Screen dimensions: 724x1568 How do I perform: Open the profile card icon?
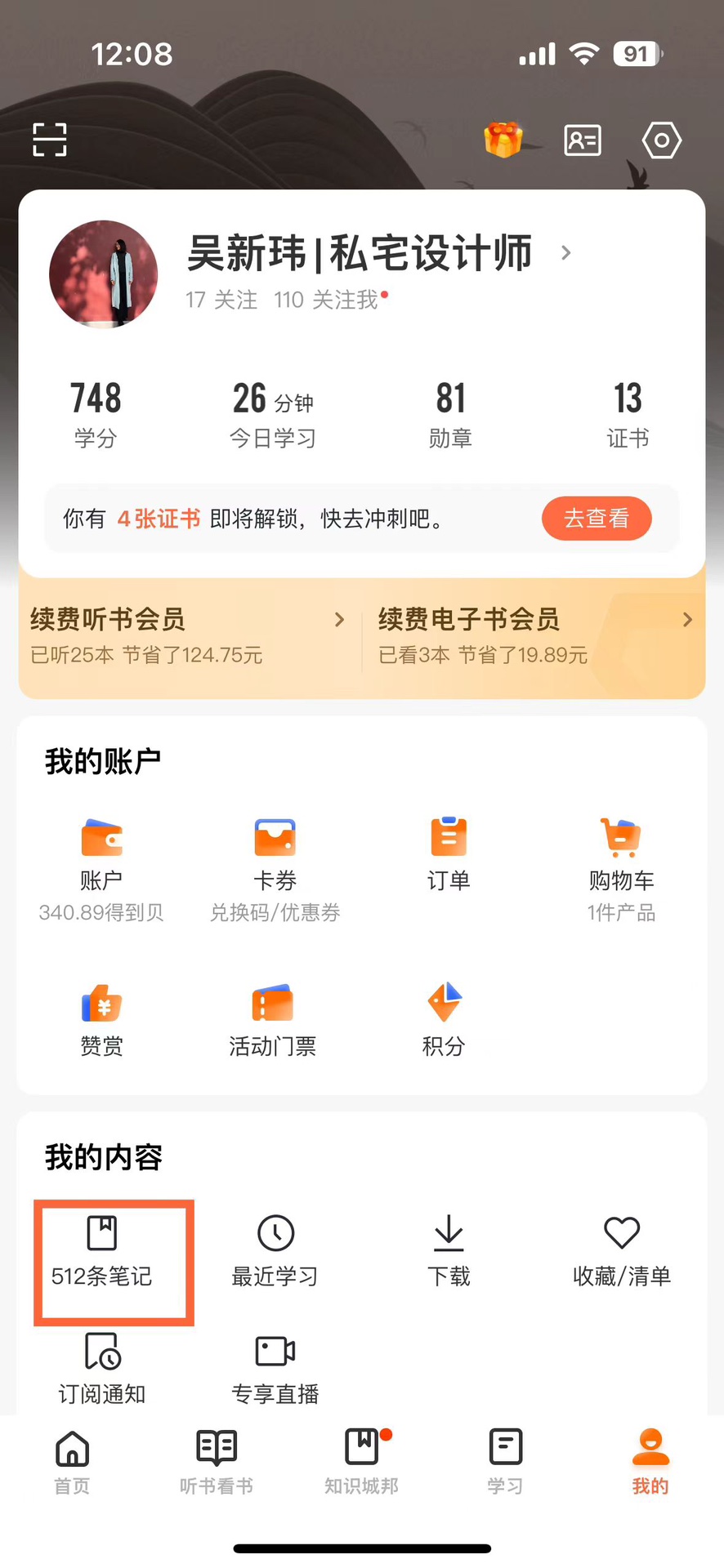click(x=583, y=140)
